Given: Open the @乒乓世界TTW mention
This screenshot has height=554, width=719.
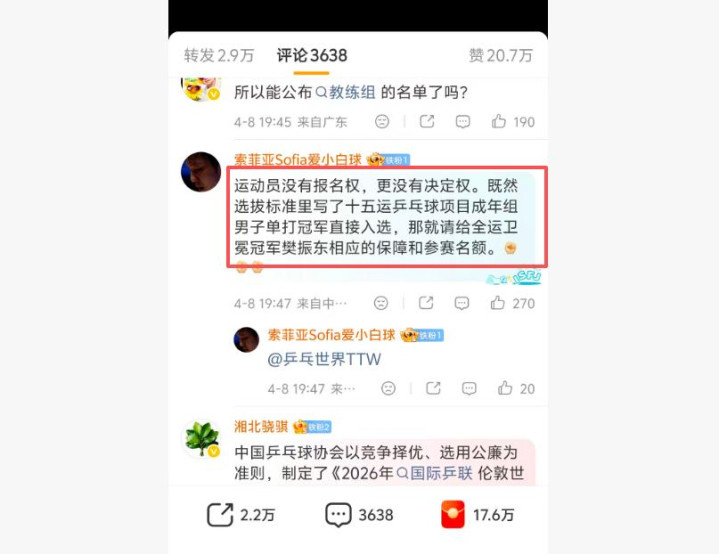Looking at the screenshot, I should pos(324,359).
